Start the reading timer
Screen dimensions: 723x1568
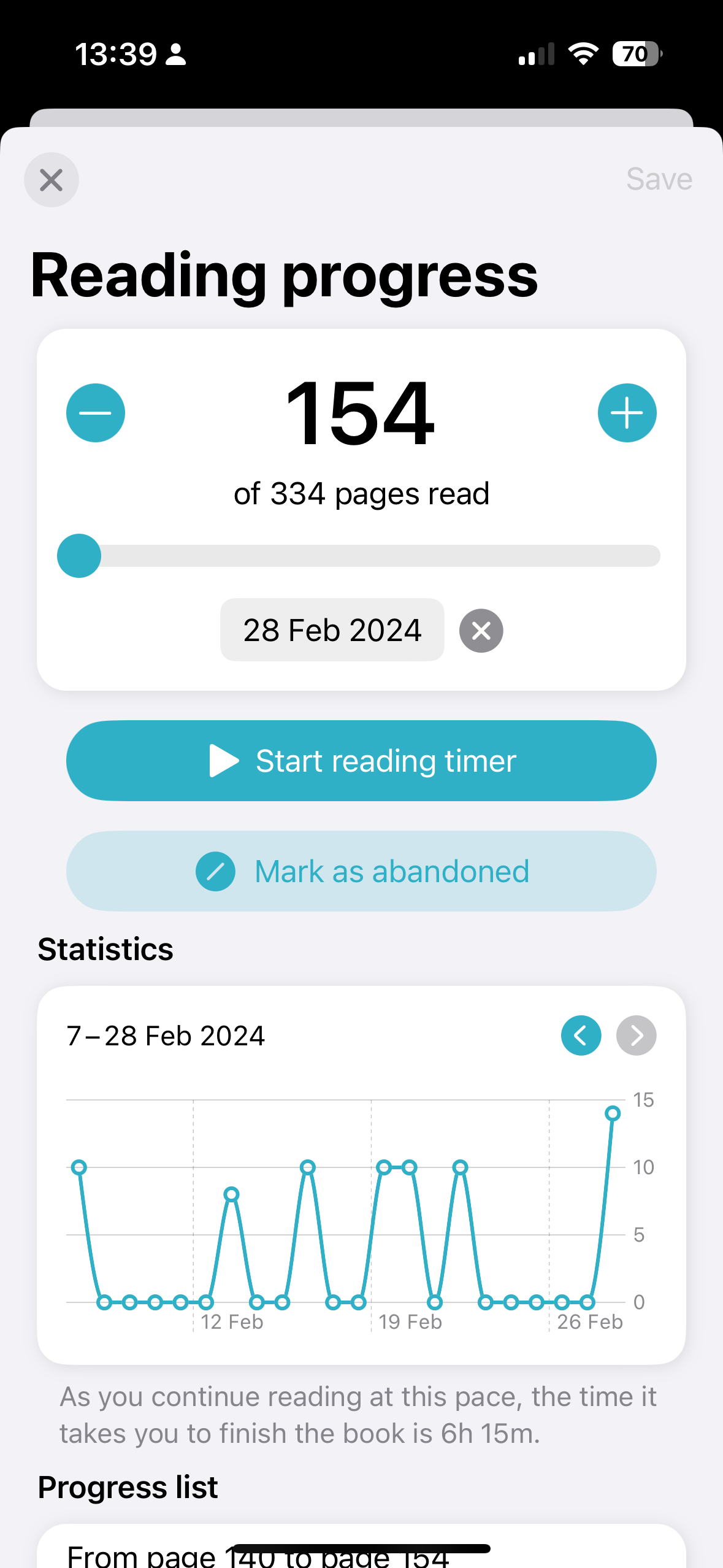tap(361, 761)
